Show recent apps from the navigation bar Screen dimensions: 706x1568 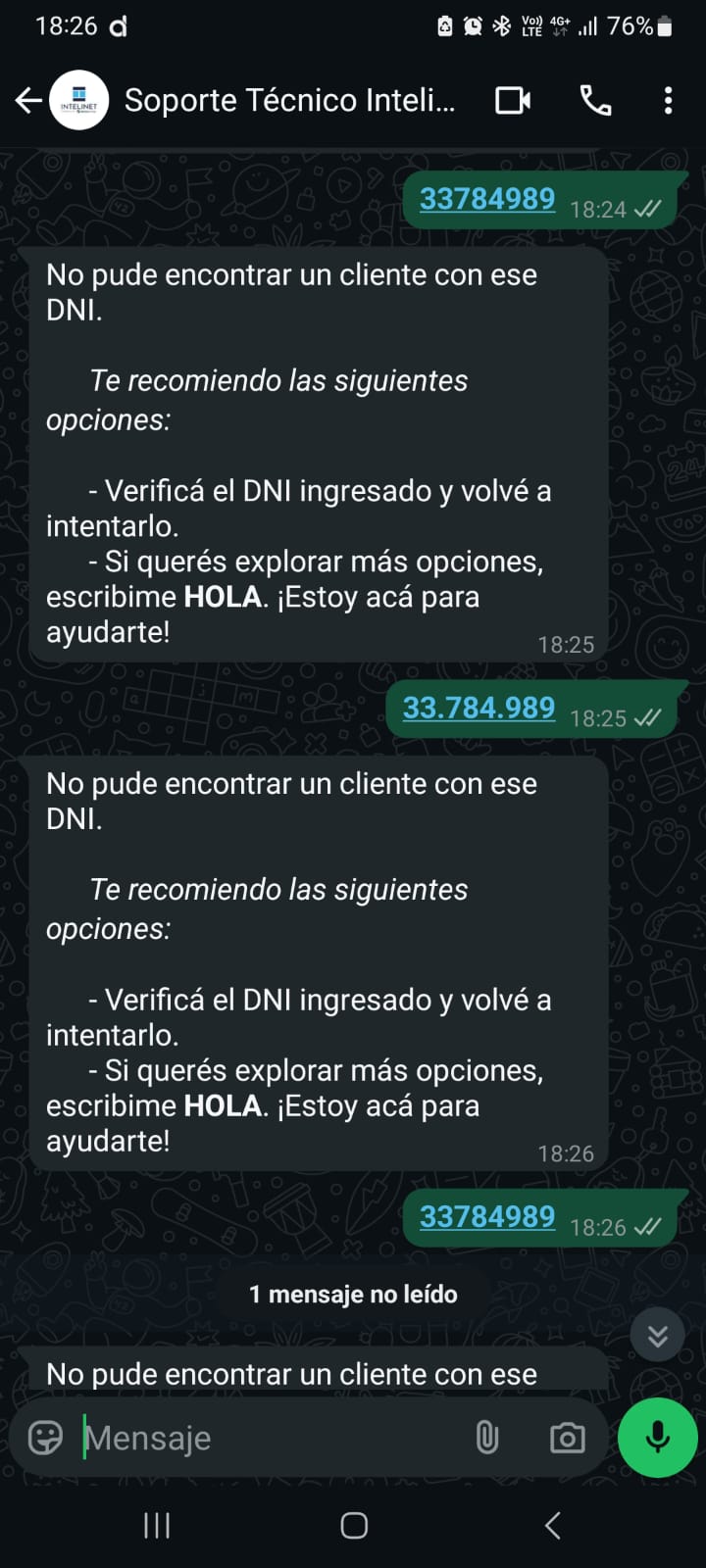tap(157, 1525)
